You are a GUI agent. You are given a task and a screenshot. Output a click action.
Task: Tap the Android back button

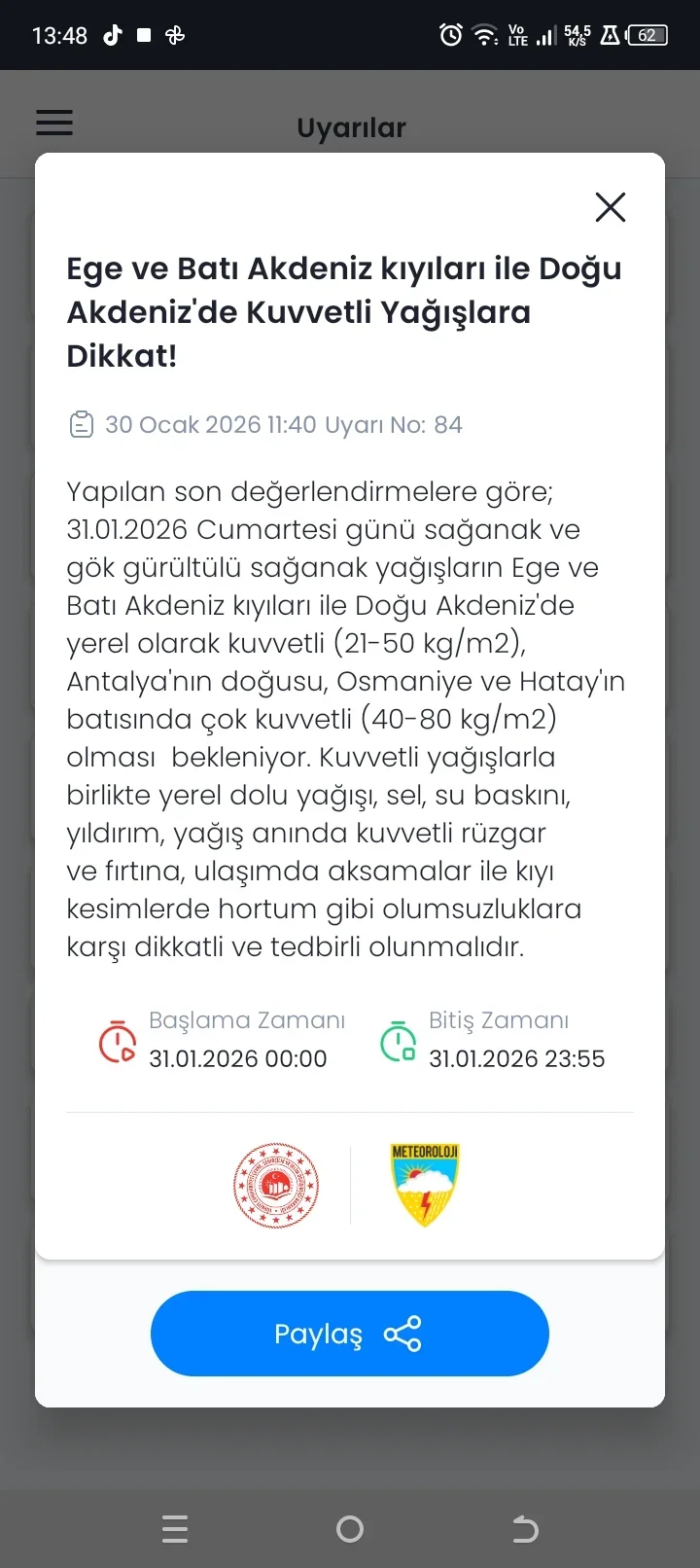pos(525,1528)
